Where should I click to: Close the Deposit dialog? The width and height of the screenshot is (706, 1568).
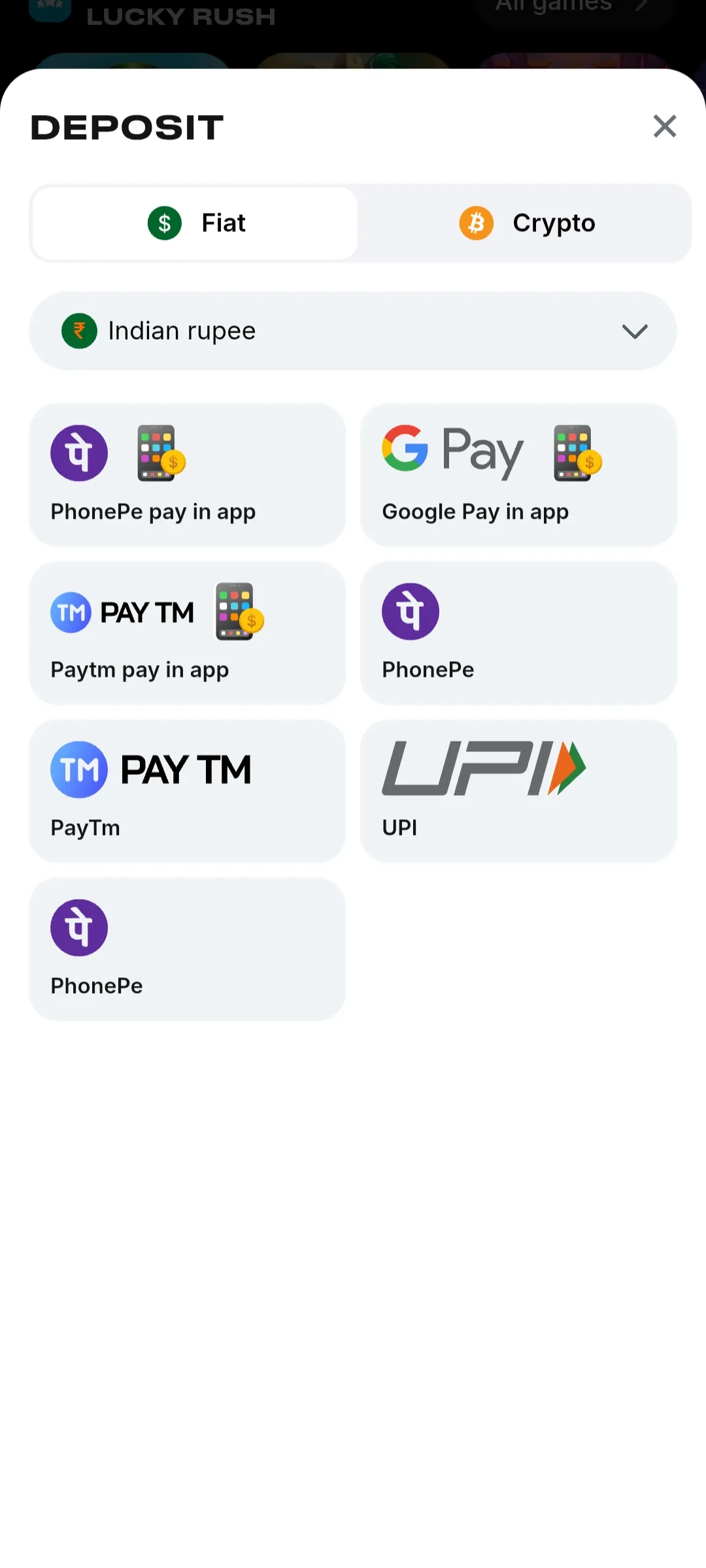(x=664, y=126)
